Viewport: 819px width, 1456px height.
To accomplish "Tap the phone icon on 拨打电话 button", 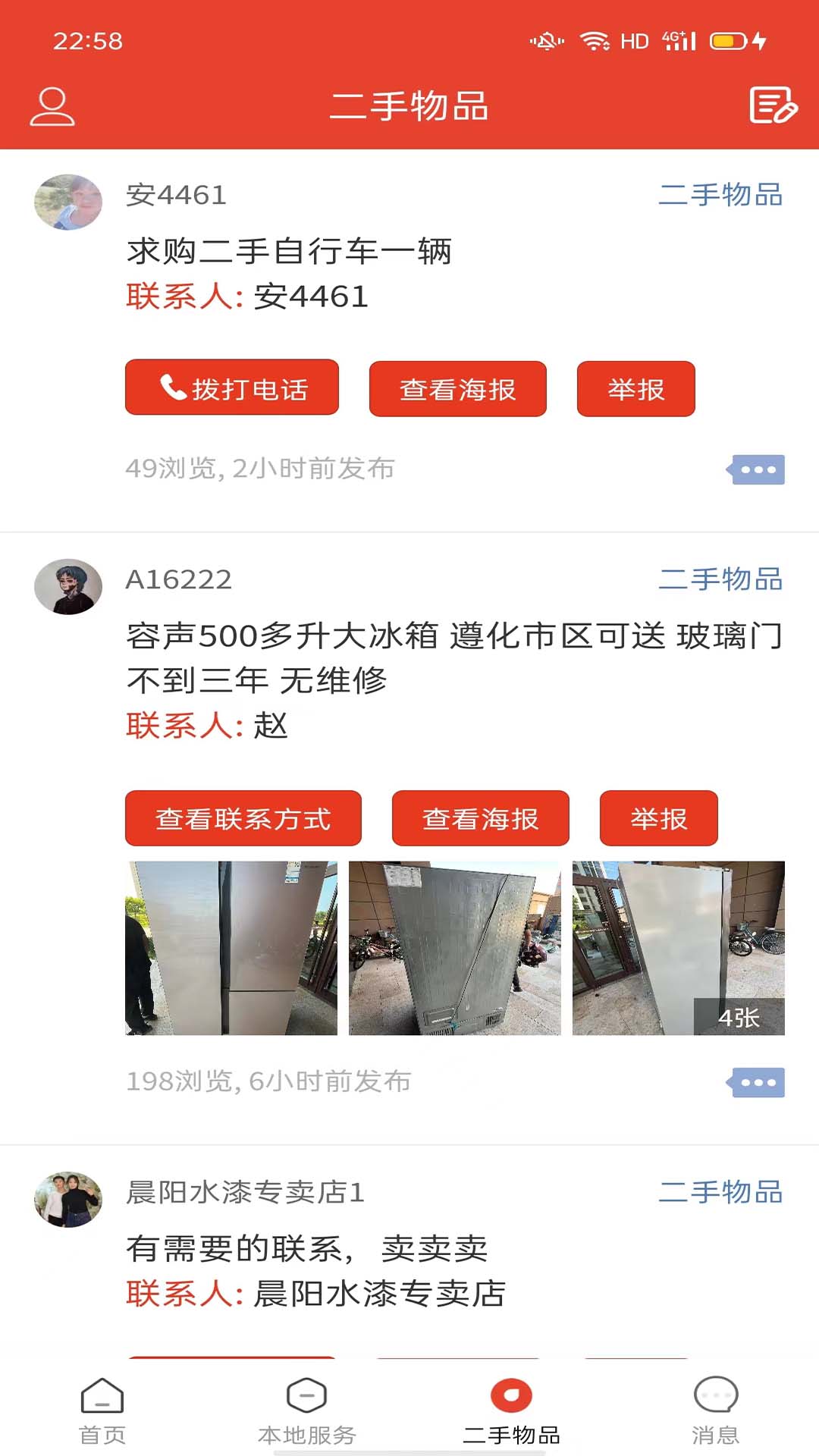I will 171,388.
